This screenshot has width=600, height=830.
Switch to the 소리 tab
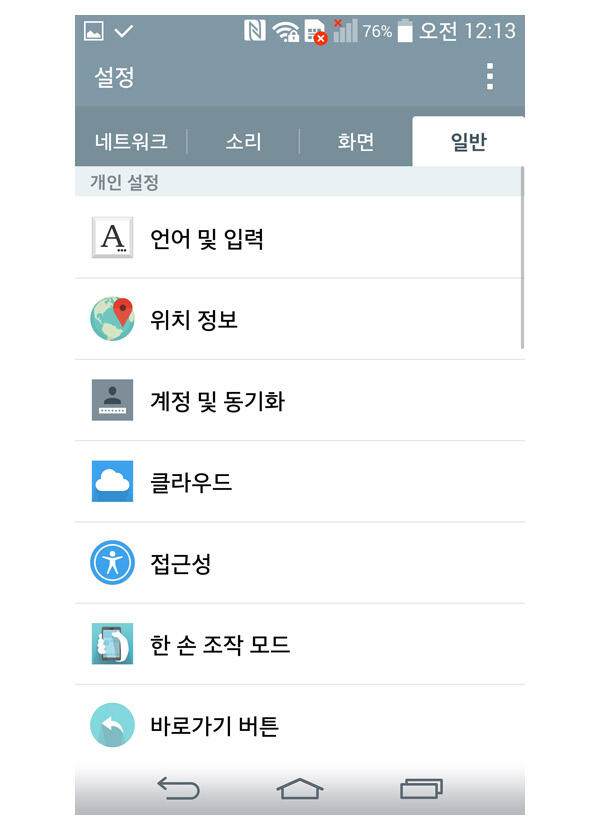[244, 141]
